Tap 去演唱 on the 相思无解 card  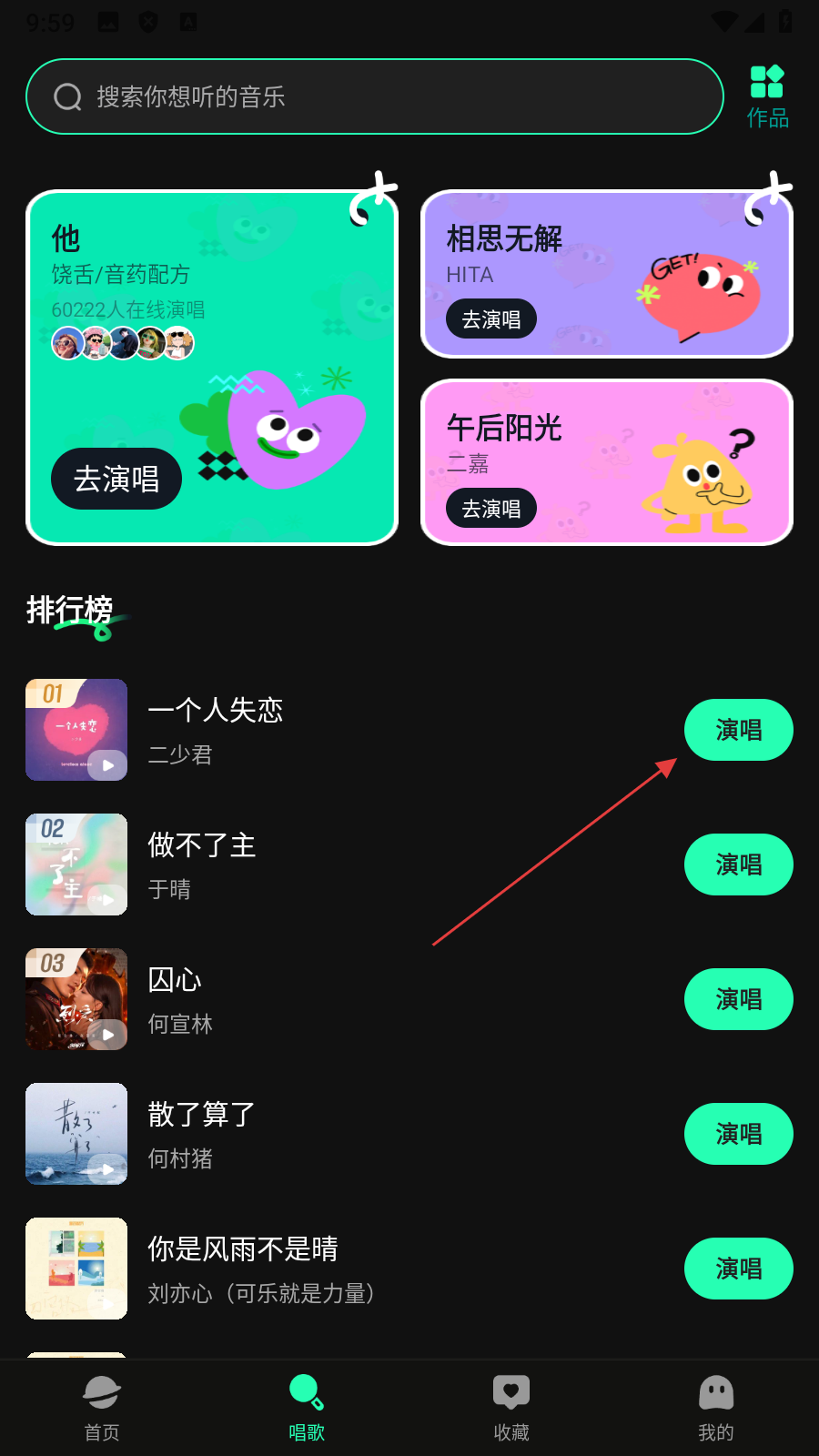(x=491, y=319)
